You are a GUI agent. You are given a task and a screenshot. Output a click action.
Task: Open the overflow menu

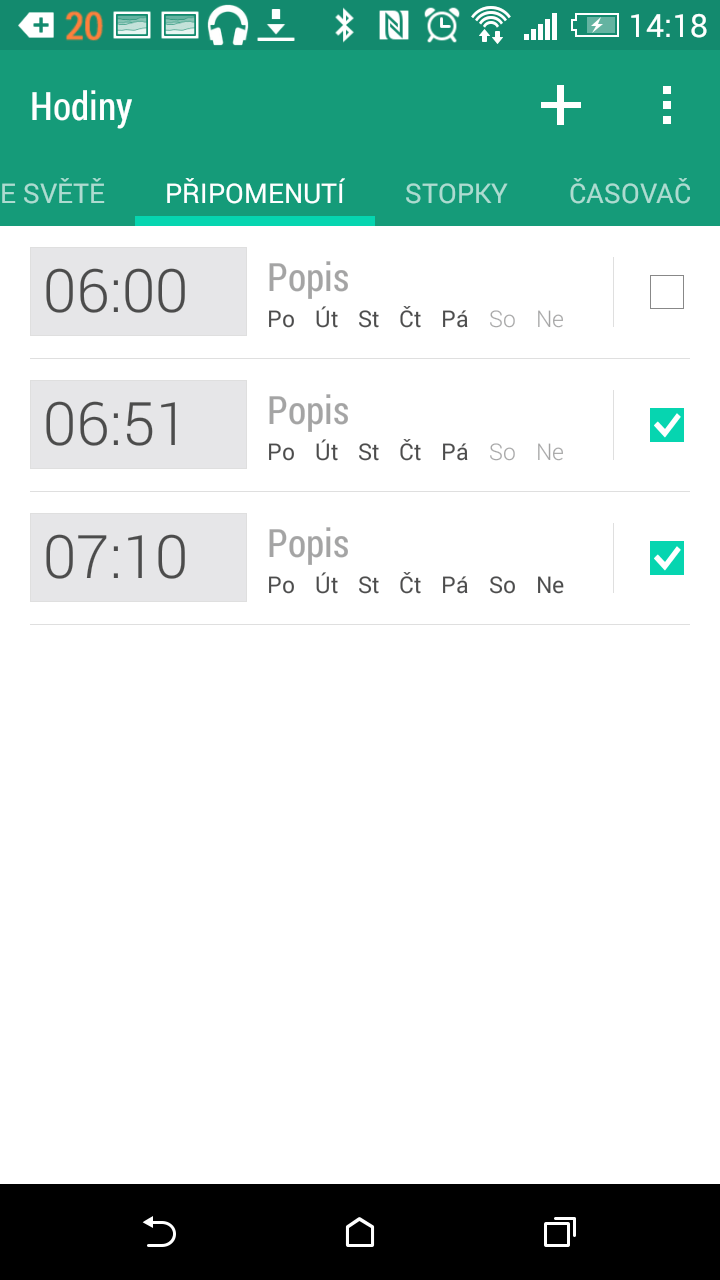pos(667,105)
